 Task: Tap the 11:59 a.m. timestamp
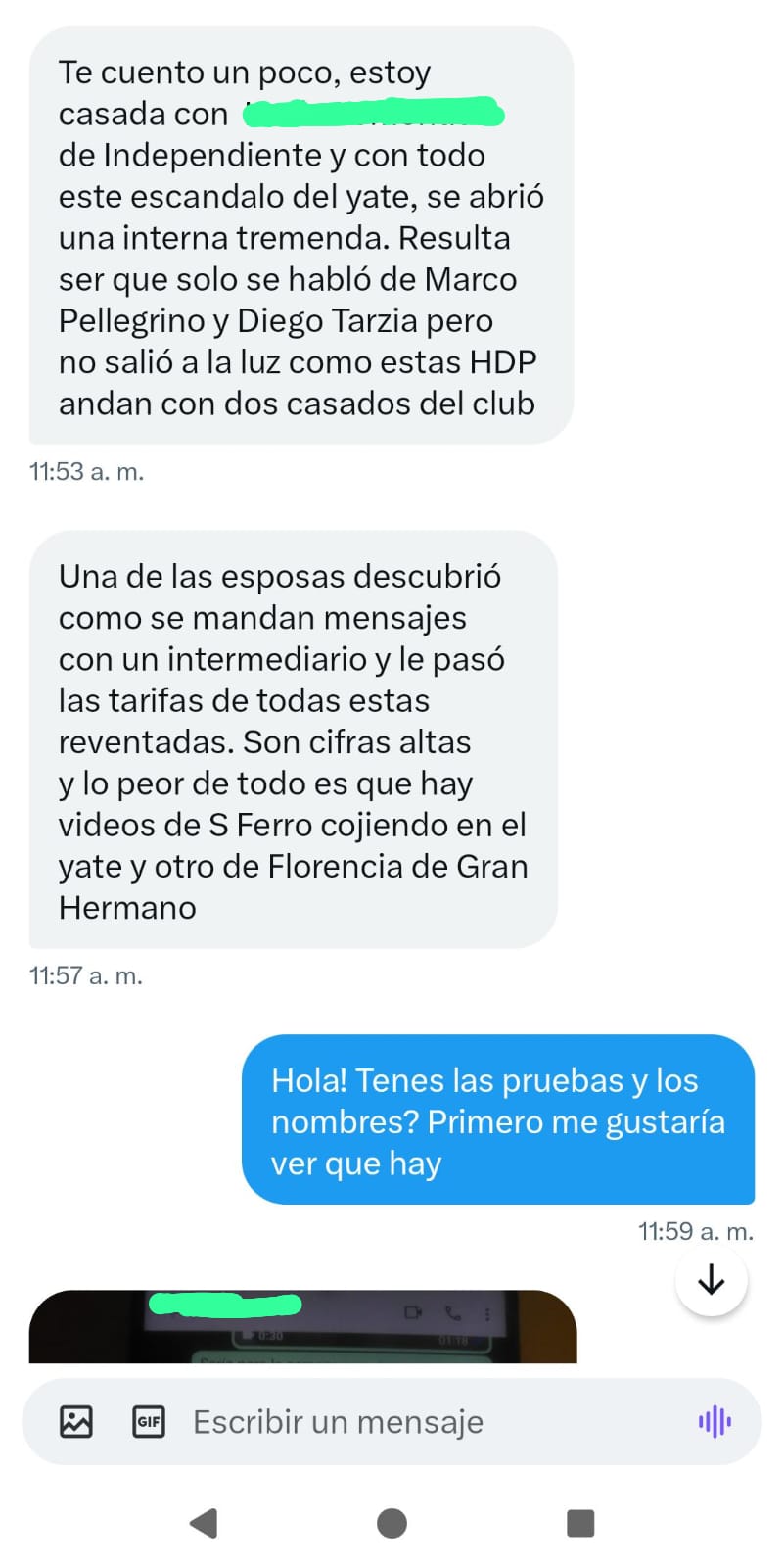tap(695, 1231)
